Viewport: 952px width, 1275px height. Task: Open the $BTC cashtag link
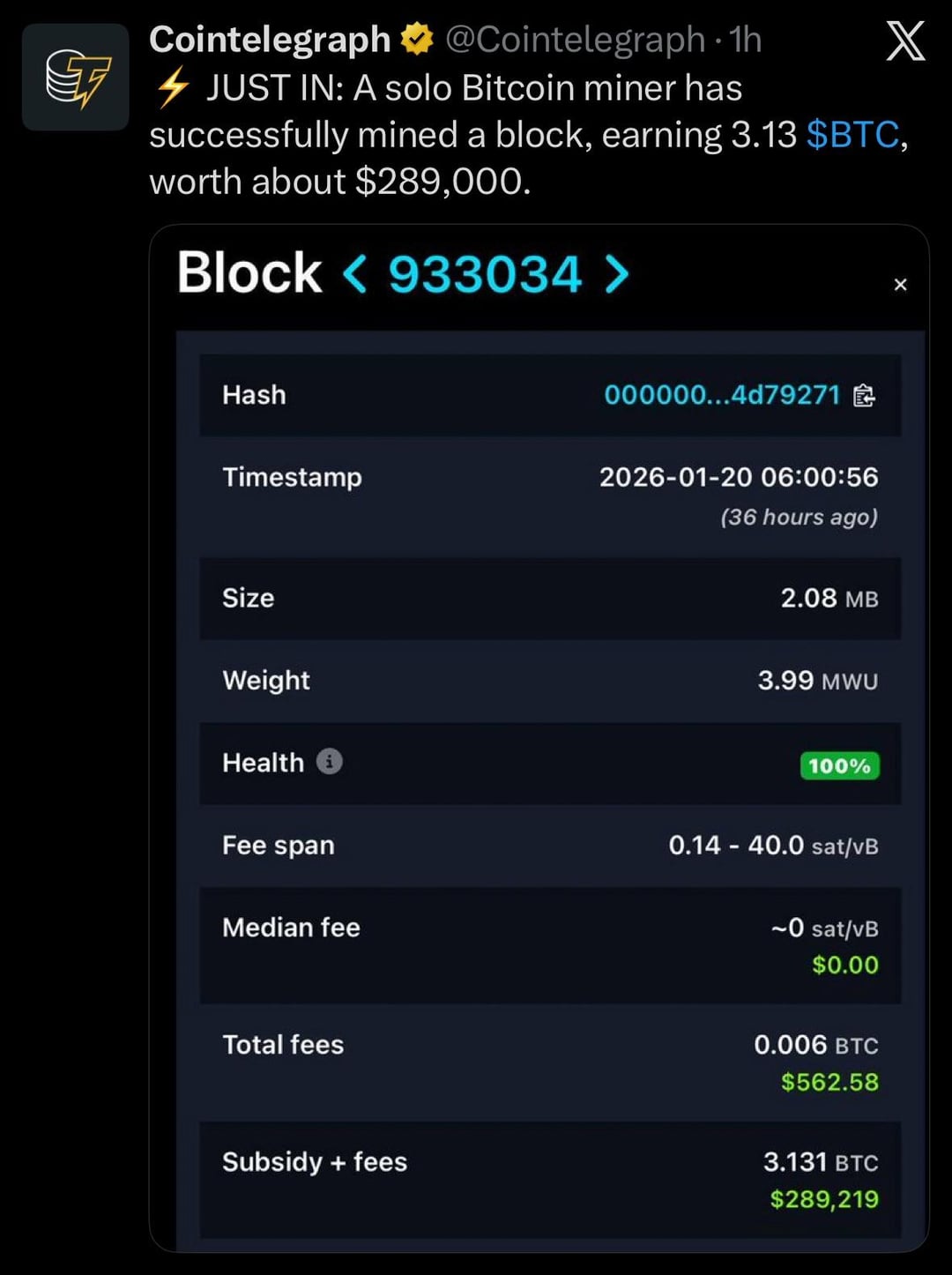pos(852,135)
